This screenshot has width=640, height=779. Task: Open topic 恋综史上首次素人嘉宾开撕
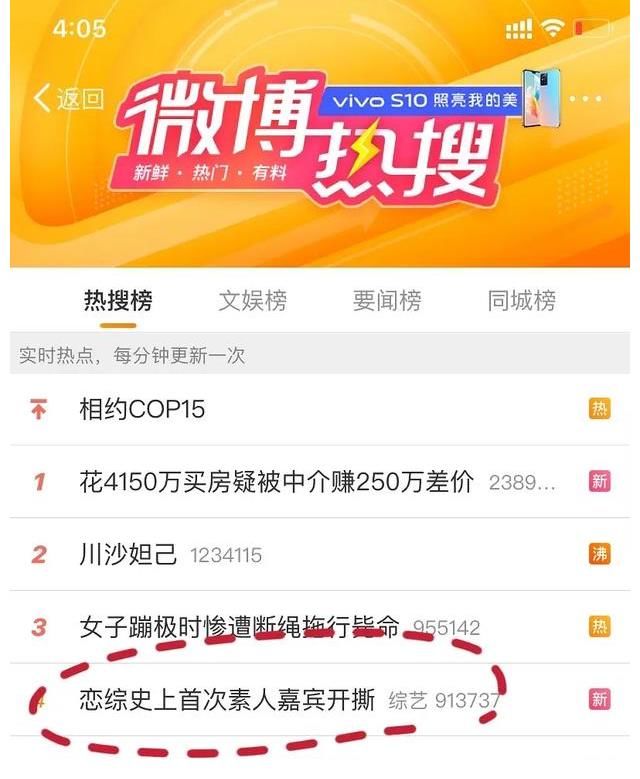[227, 700]
